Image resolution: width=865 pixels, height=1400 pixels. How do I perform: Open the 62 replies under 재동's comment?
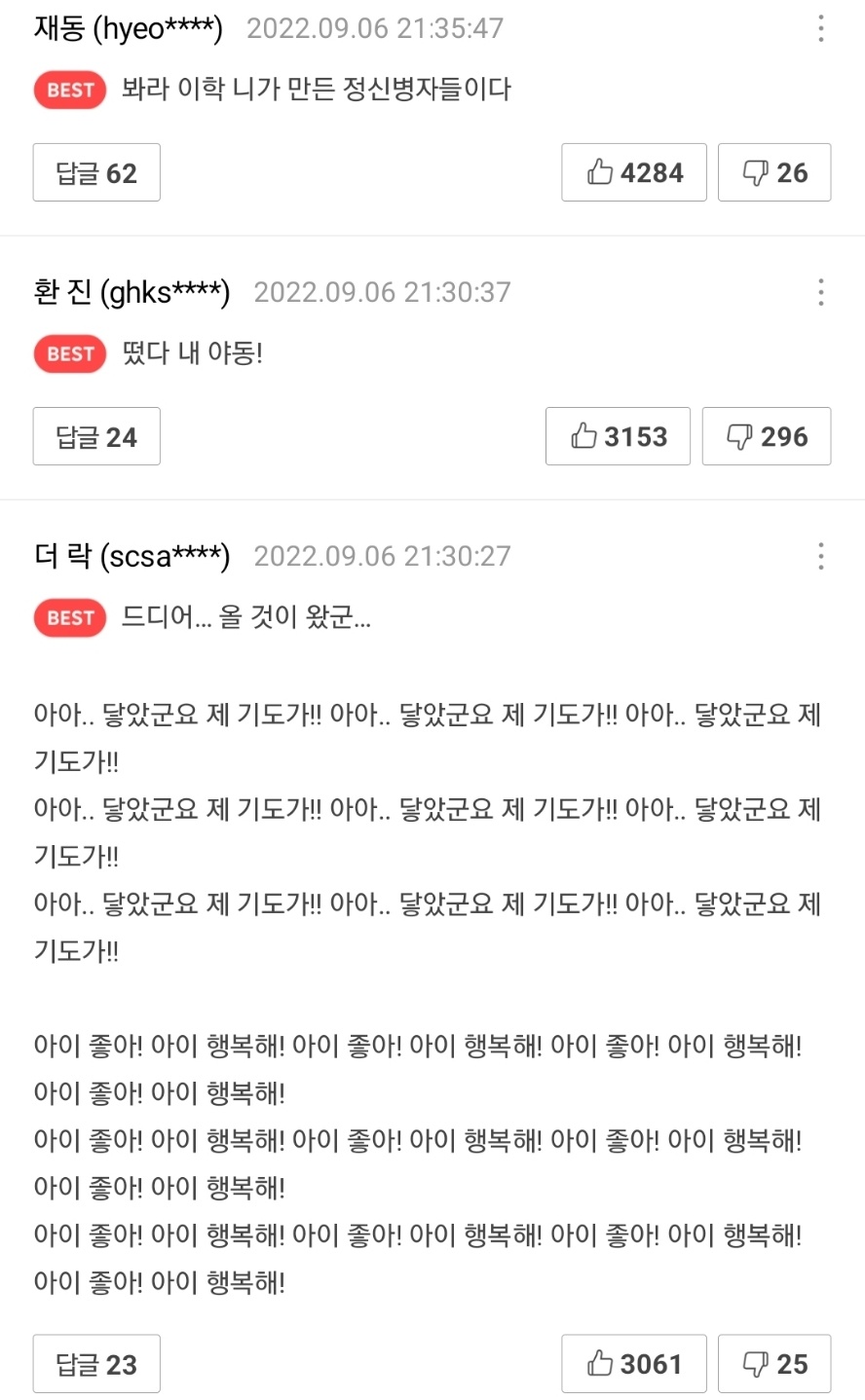(x=96, y=172)
